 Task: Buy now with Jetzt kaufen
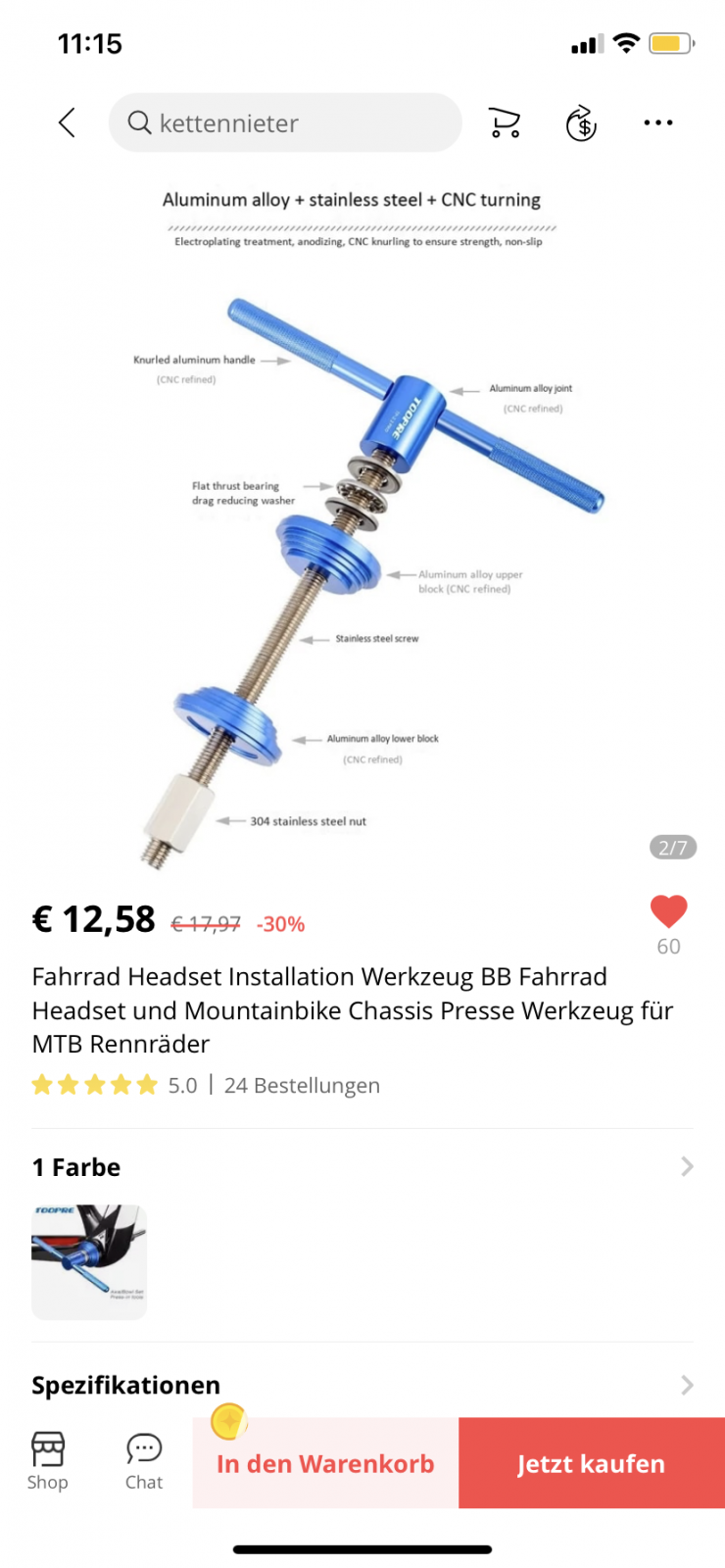[x=591, y=1463]
